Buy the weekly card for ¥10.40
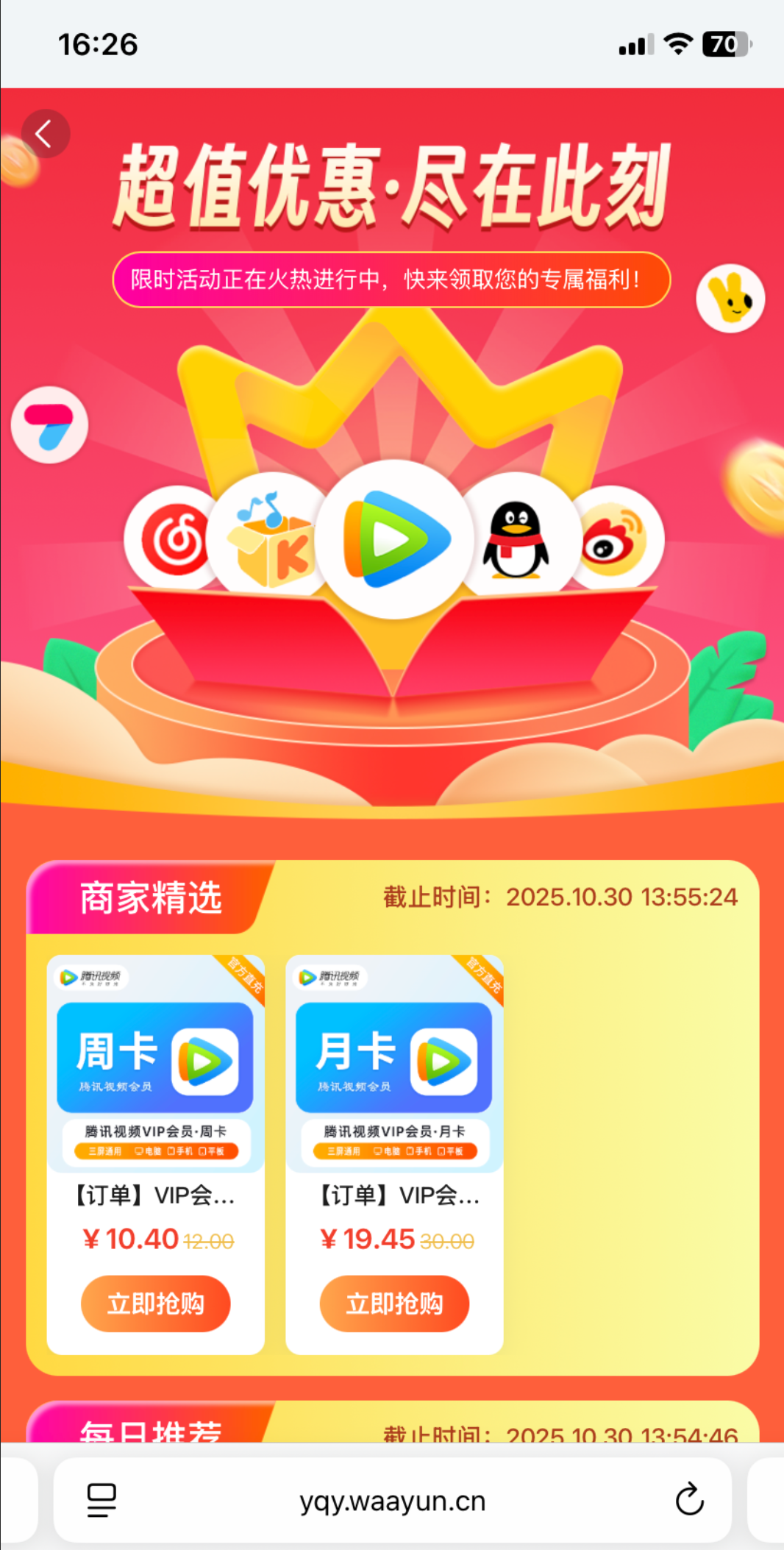The width and height of the screenshot is (784, 1550). [x=155, y=1304]
